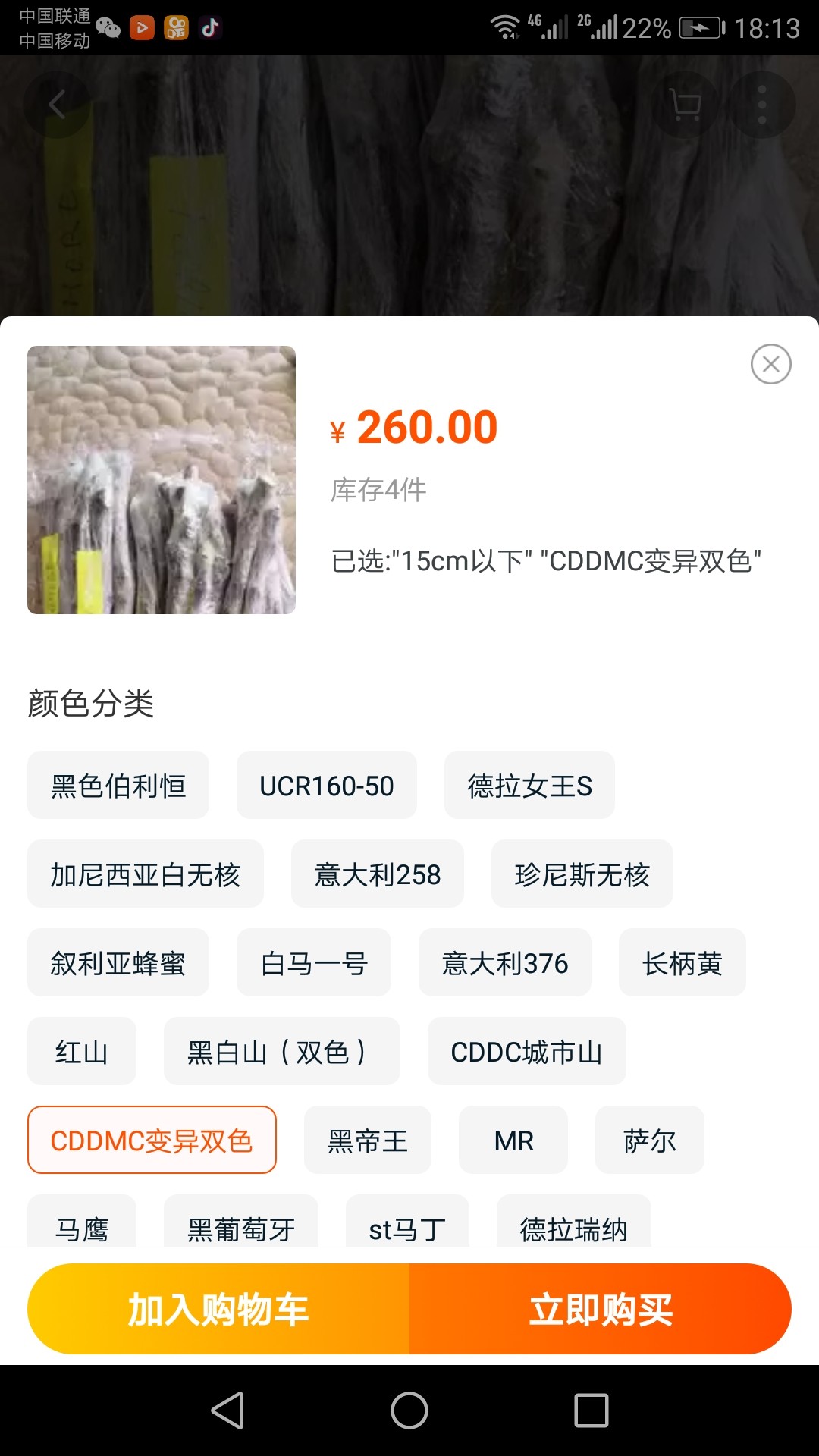Choose CDDC城市山 variety
819x1456 pixels.
[526, 1052]
